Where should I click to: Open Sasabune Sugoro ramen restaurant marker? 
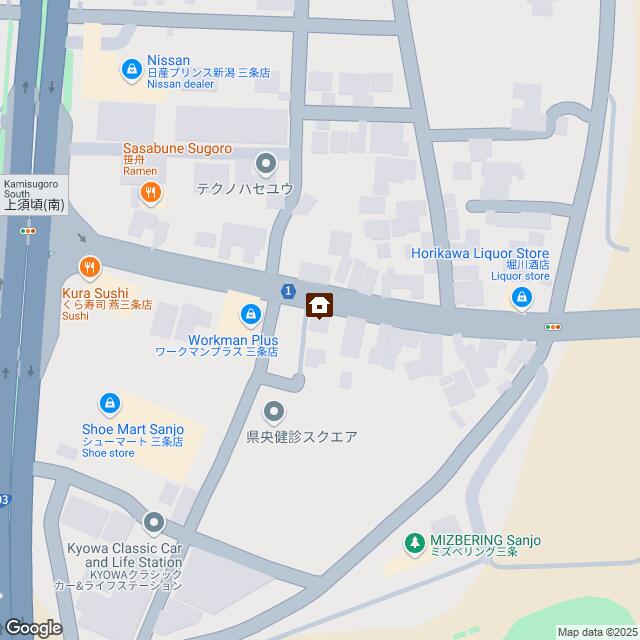point(151,193)
